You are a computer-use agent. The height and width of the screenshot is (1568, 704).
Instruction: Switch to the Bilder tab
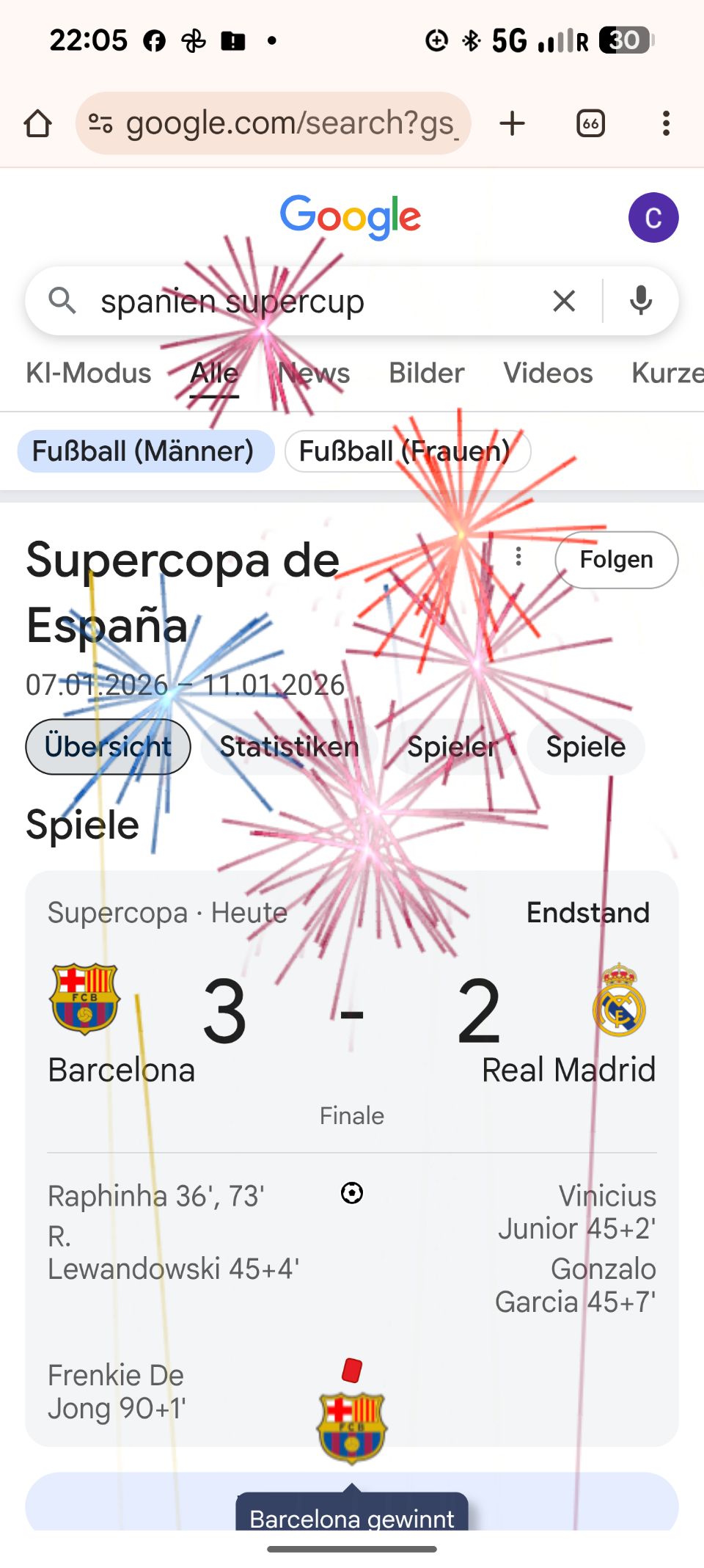426,373
